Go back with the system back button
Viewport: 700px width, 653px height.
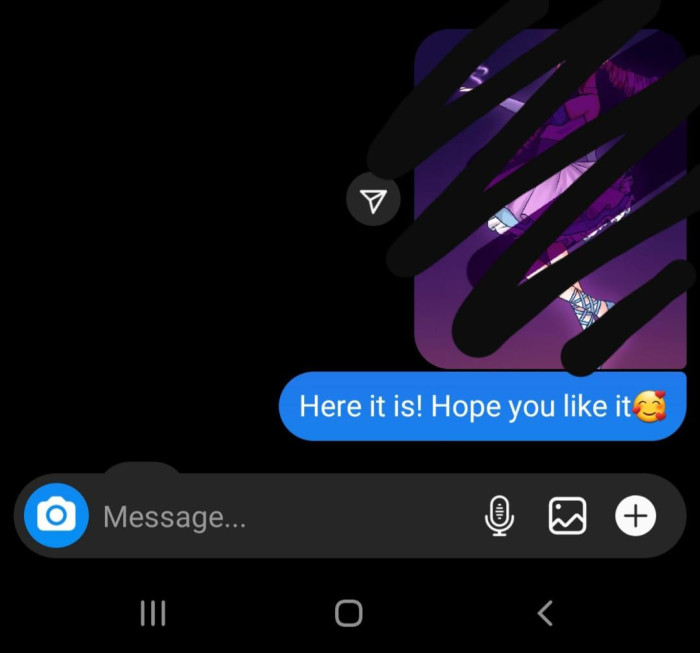545,613
